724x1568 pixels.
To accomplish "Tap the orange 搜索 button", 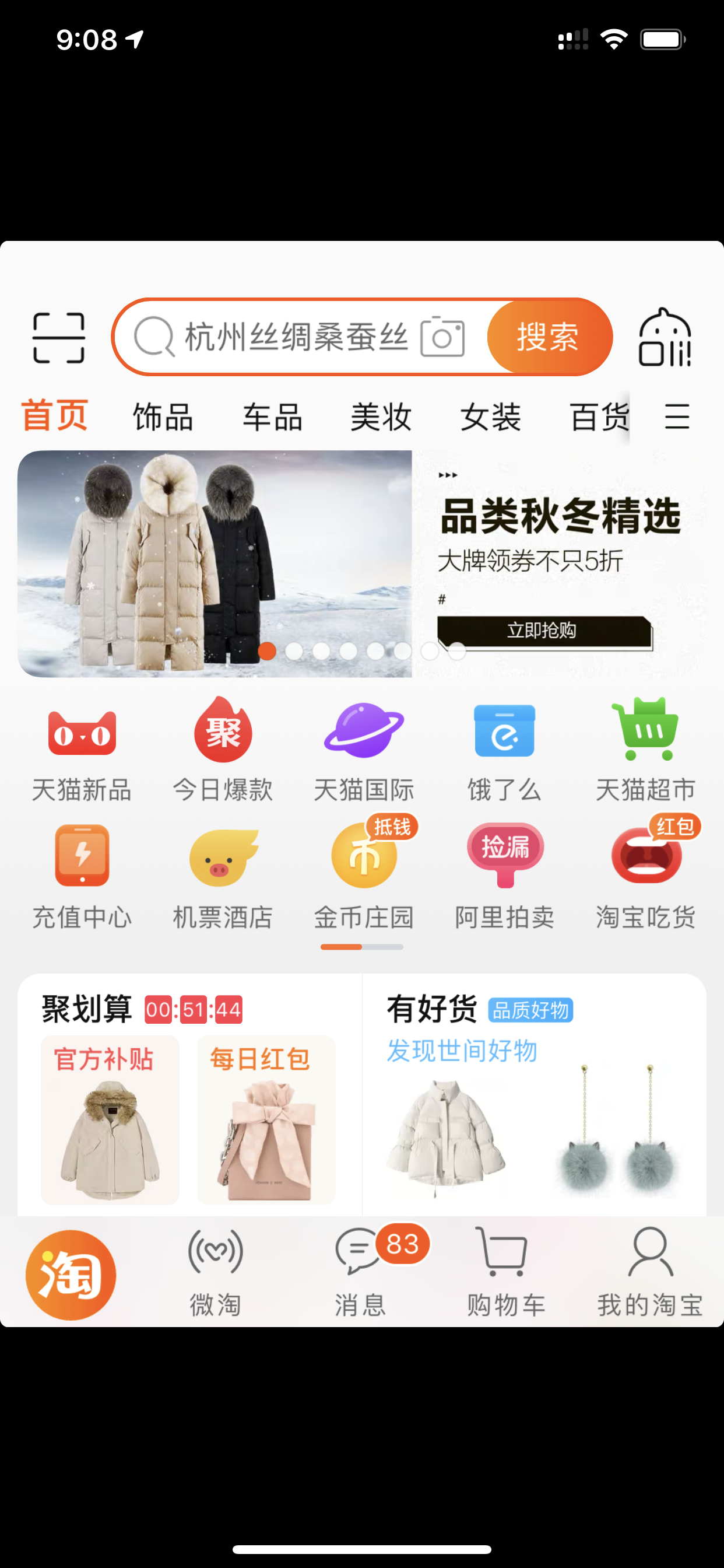I will 547,337.
